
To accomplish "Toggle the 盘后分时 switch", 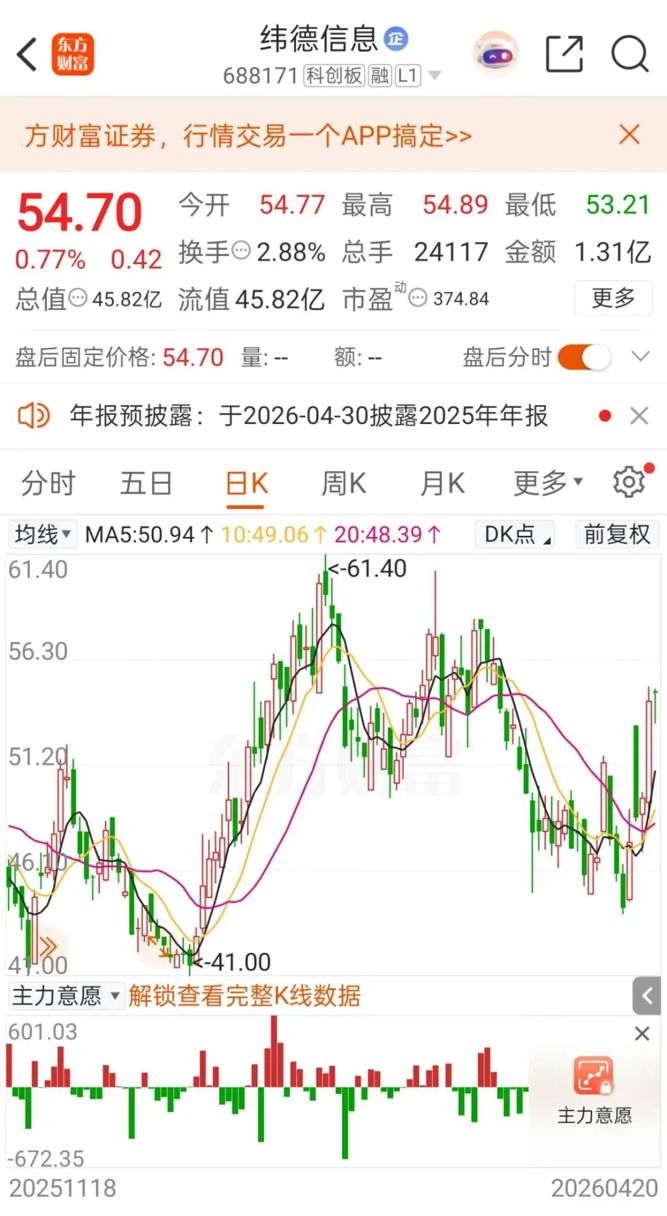I will 584,357.
